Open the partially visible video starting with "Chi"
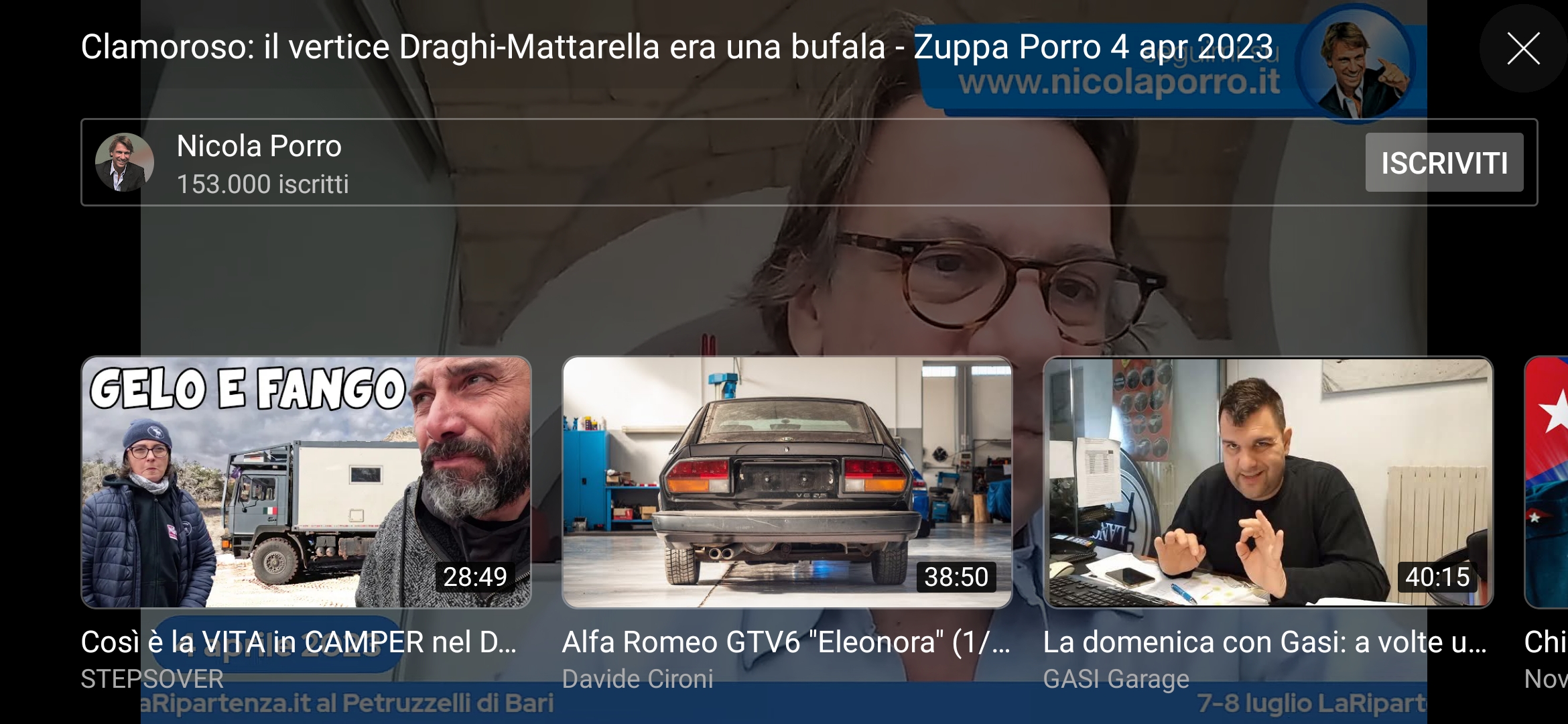 pos(1548,482)
